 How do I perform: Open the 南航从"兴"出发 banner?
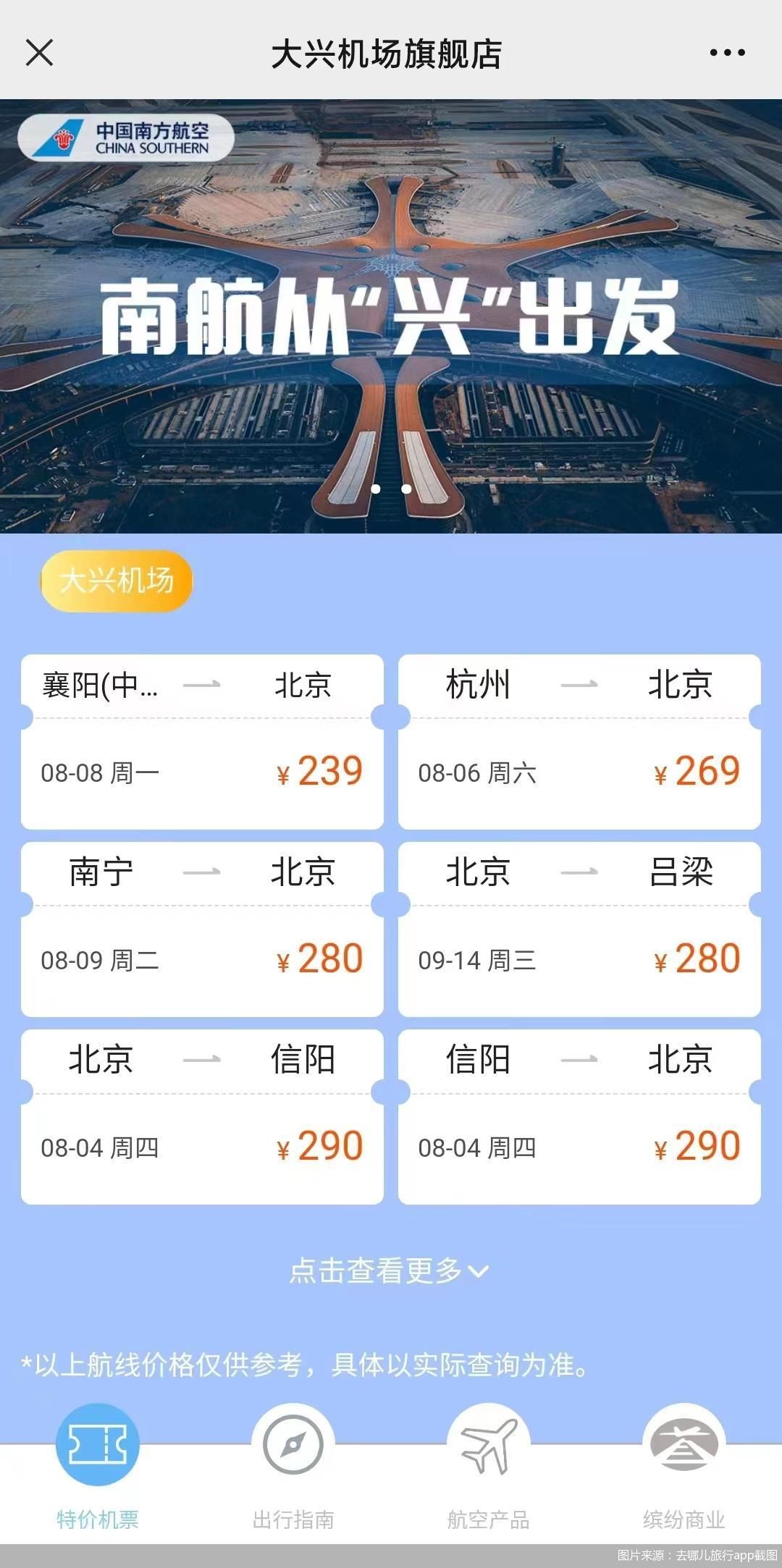pos(391,316)
